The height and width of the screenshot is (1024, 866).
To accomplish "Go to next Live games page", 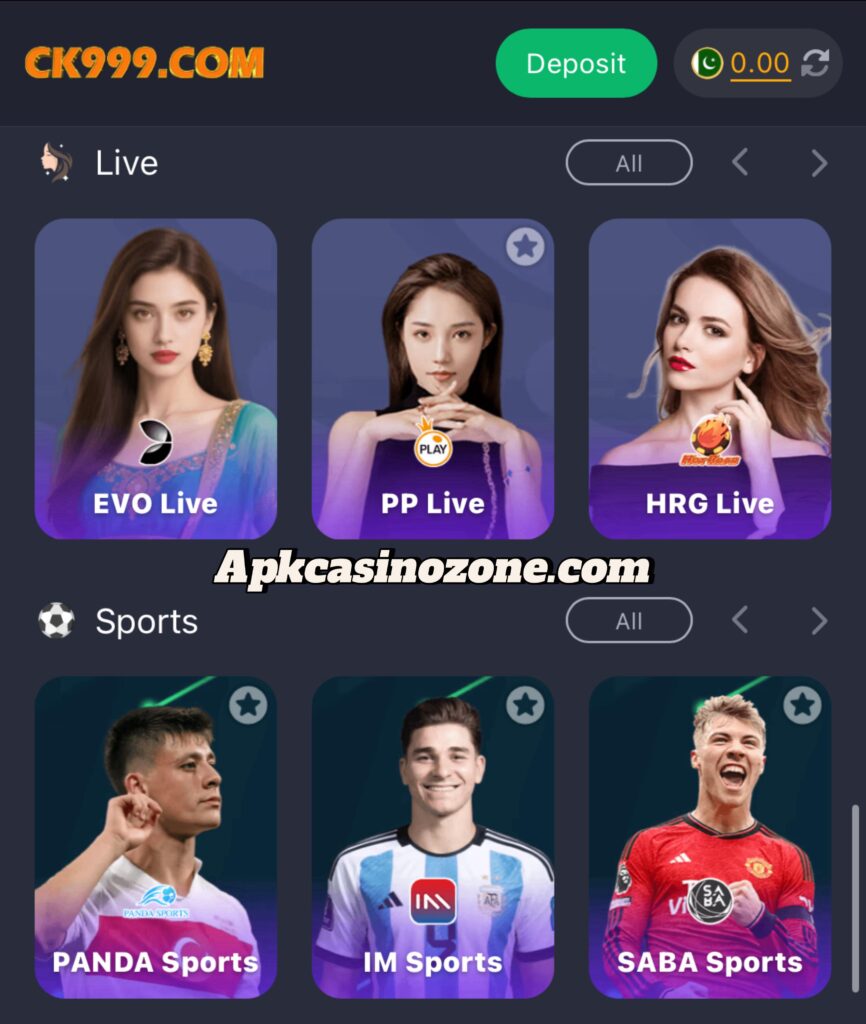I will (819, 163).
